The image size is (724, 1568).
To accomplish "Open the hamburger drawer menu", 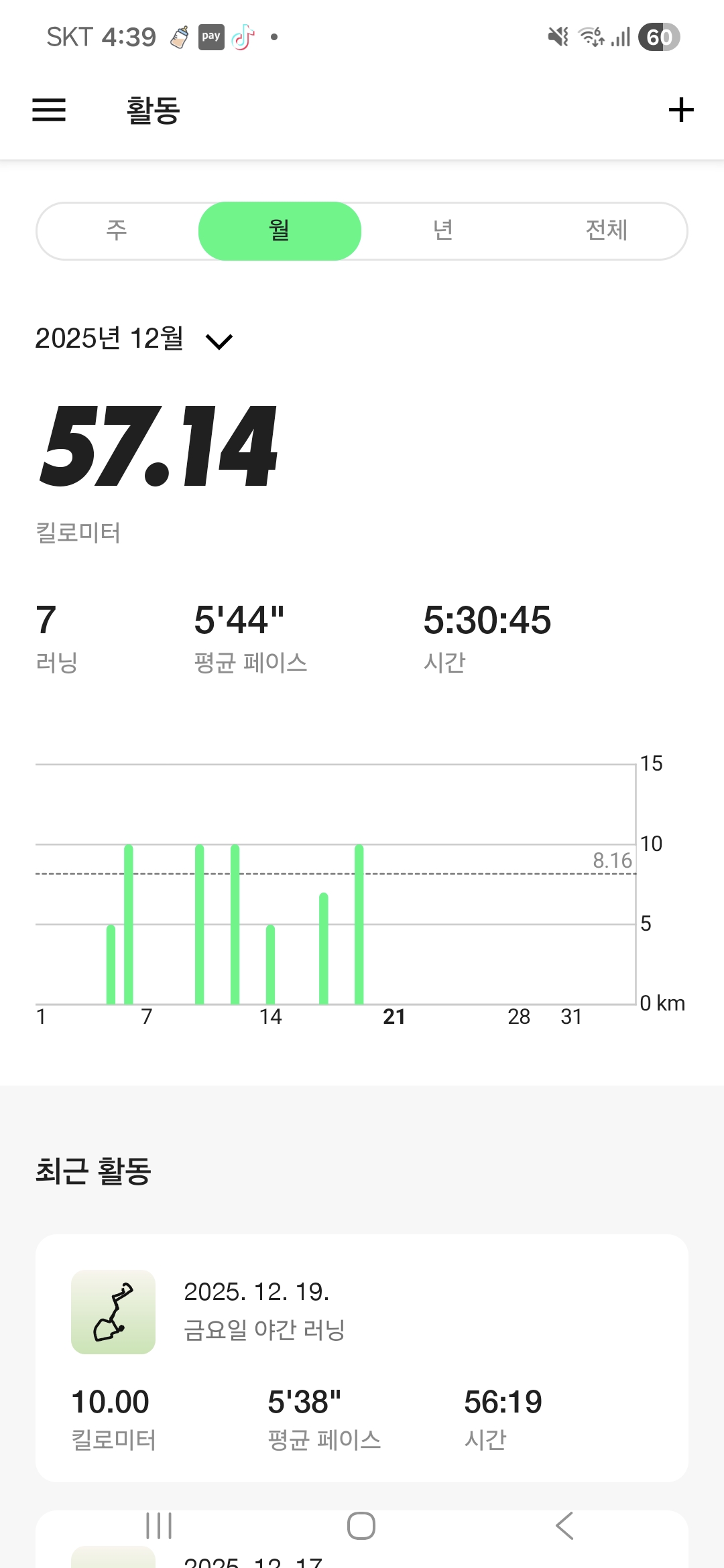I will [x=49, y=110].
